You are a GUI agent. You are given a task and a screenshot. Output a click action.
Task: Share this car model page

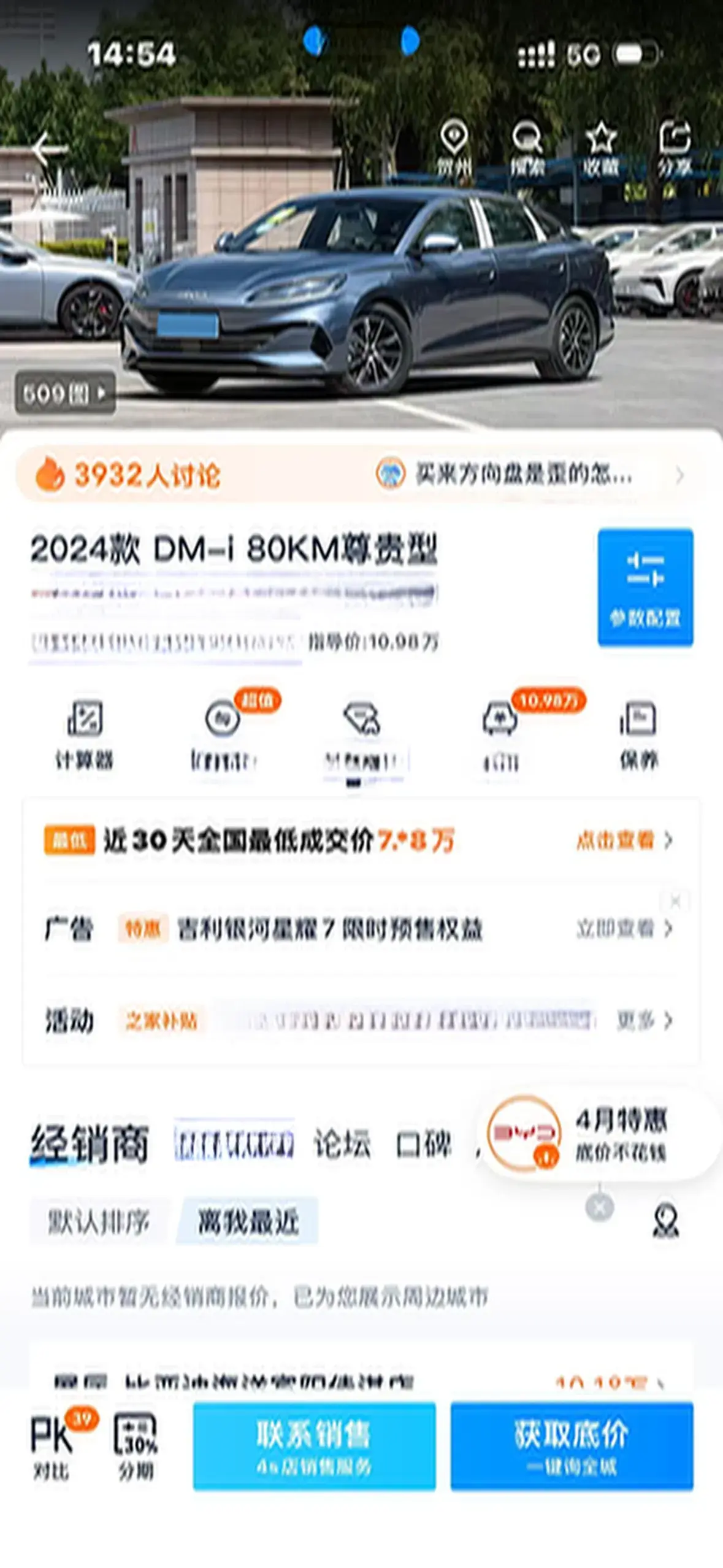[675, 148]
